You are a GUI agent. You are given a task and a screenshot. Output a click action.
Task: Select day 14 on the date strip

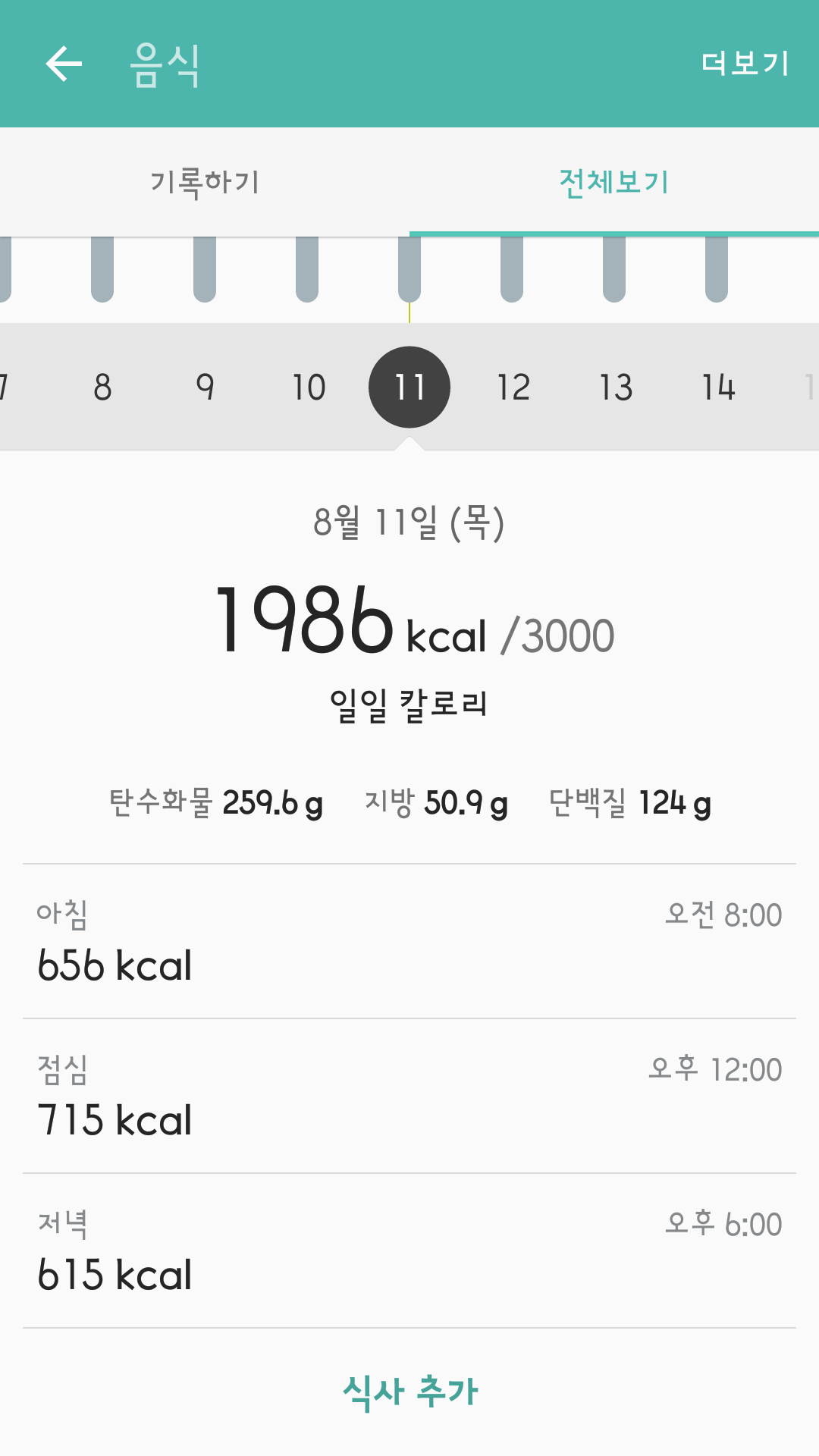pyautogui.click(x=718, y=388)
